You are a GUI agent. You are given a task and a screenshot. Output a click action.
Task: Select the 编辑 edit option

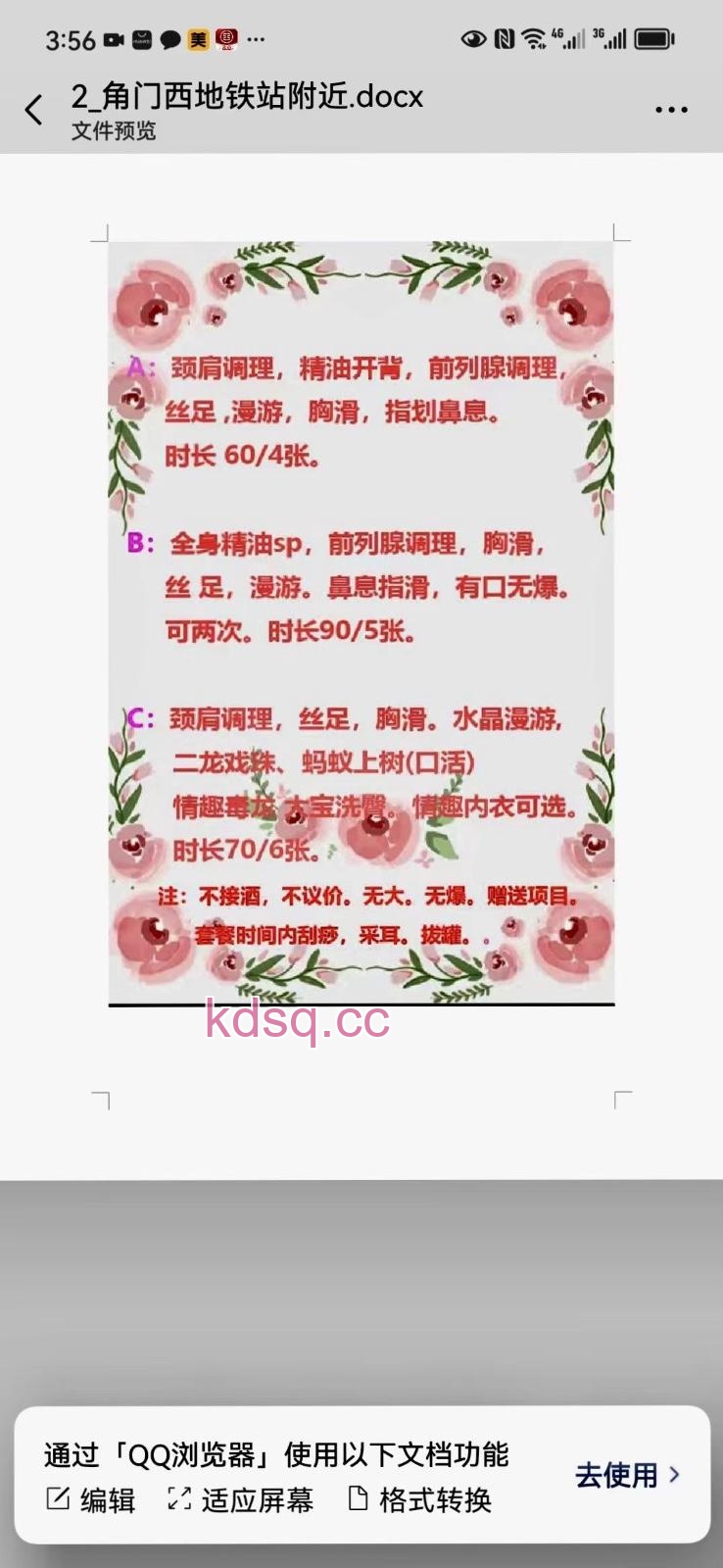tap(91, 1499)
